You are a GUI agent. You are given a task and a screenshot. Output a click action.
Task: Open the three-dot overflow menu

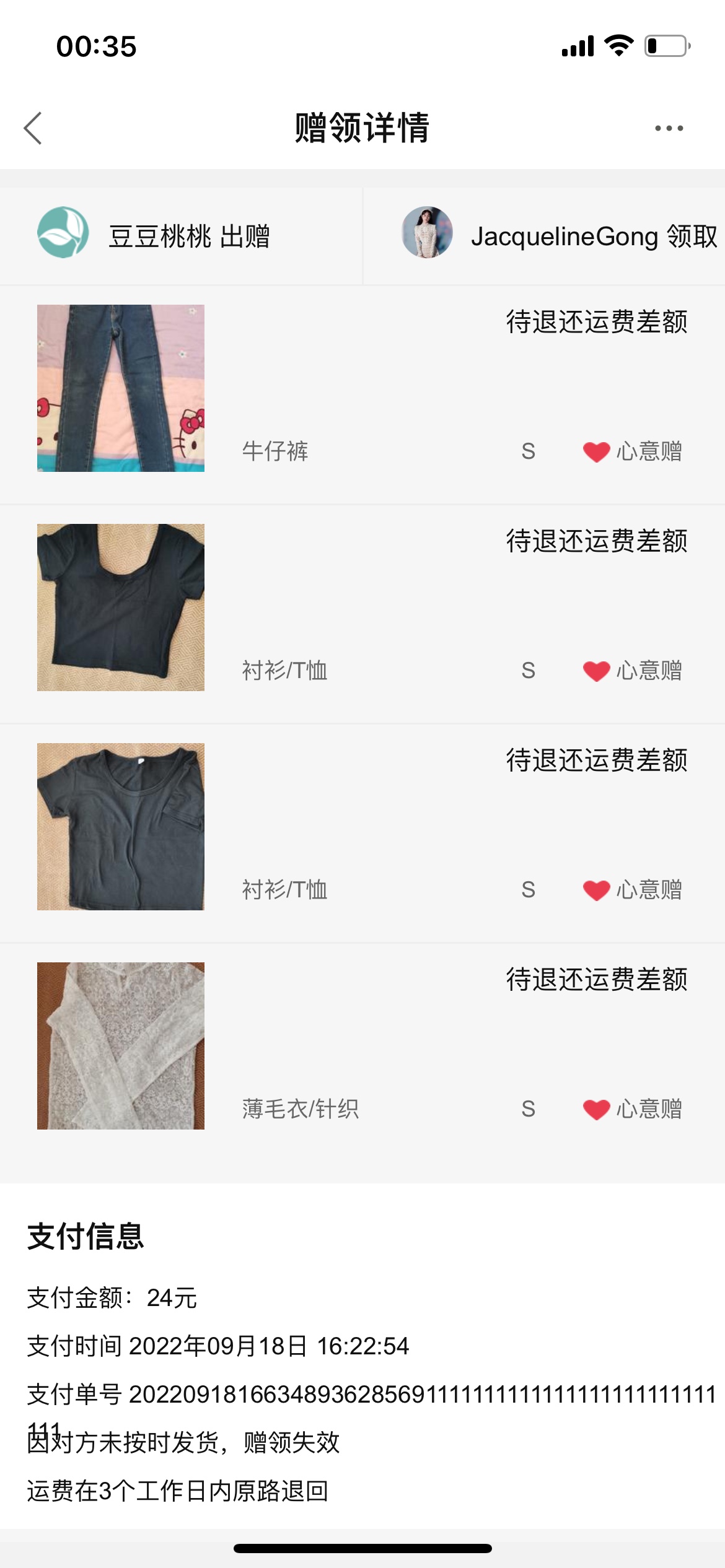(669, 128)
